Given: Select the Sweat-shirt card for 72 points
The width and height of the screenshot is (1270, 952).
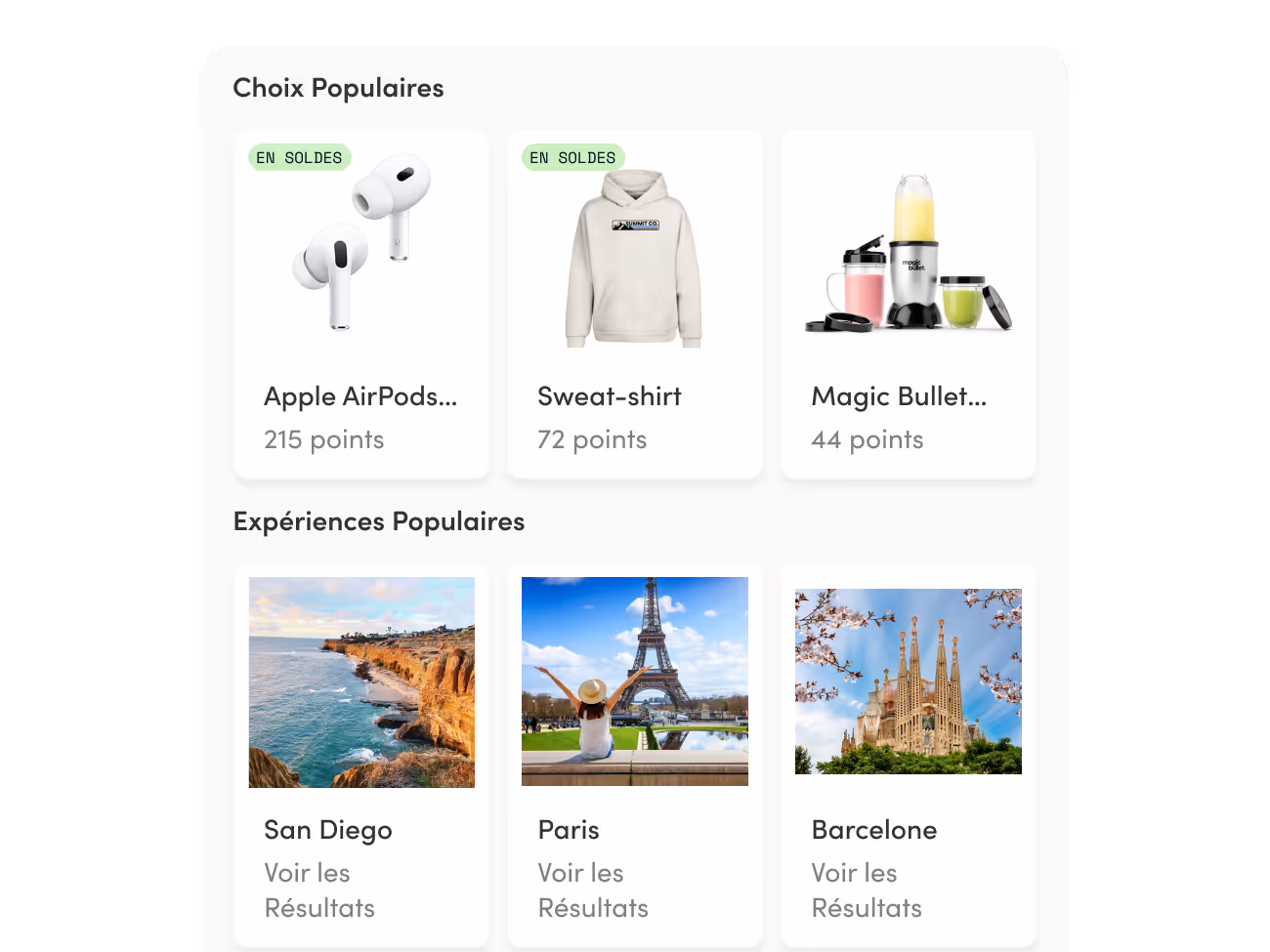Looking at the screenshot, I should point(635,305).
